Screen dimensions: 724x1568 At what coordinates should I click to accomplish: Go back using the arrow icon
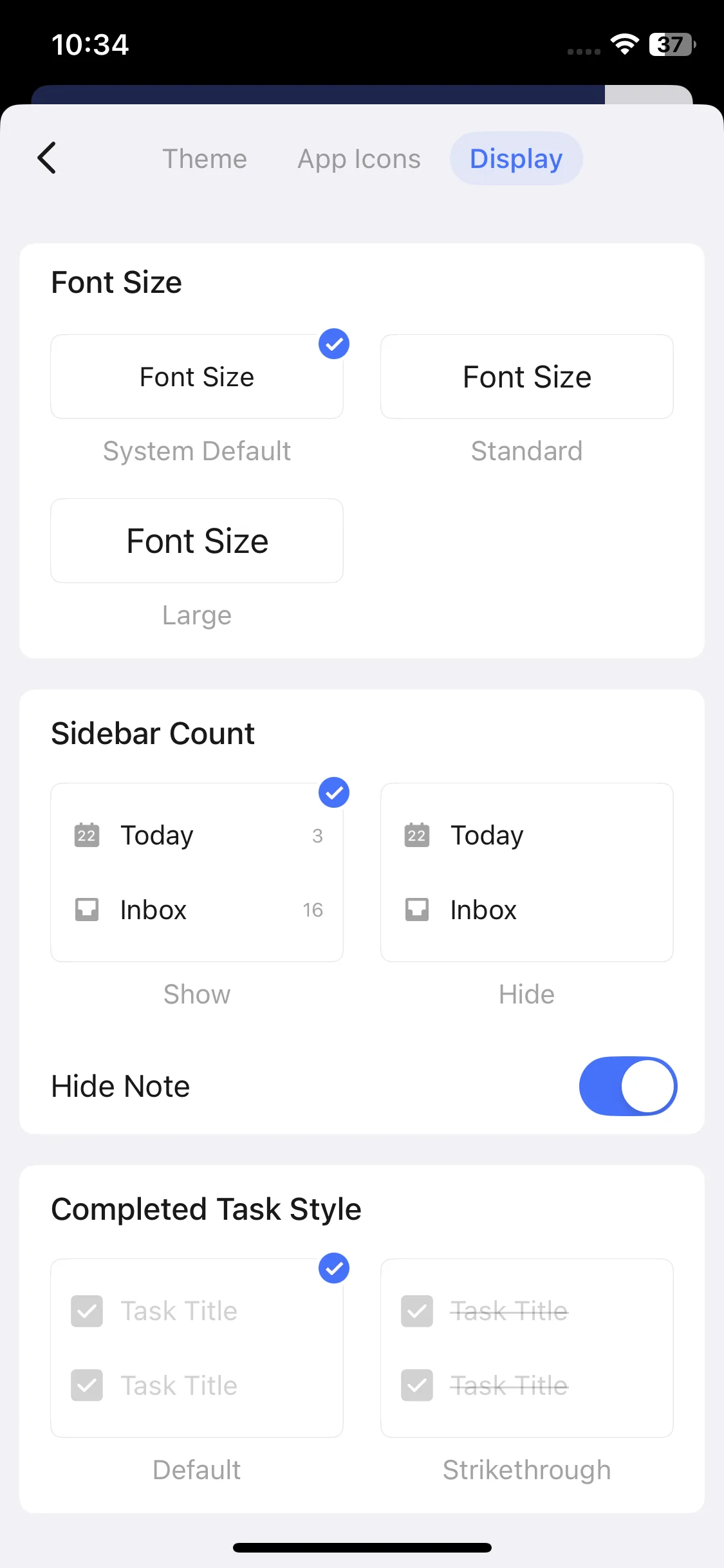point(47,158)
